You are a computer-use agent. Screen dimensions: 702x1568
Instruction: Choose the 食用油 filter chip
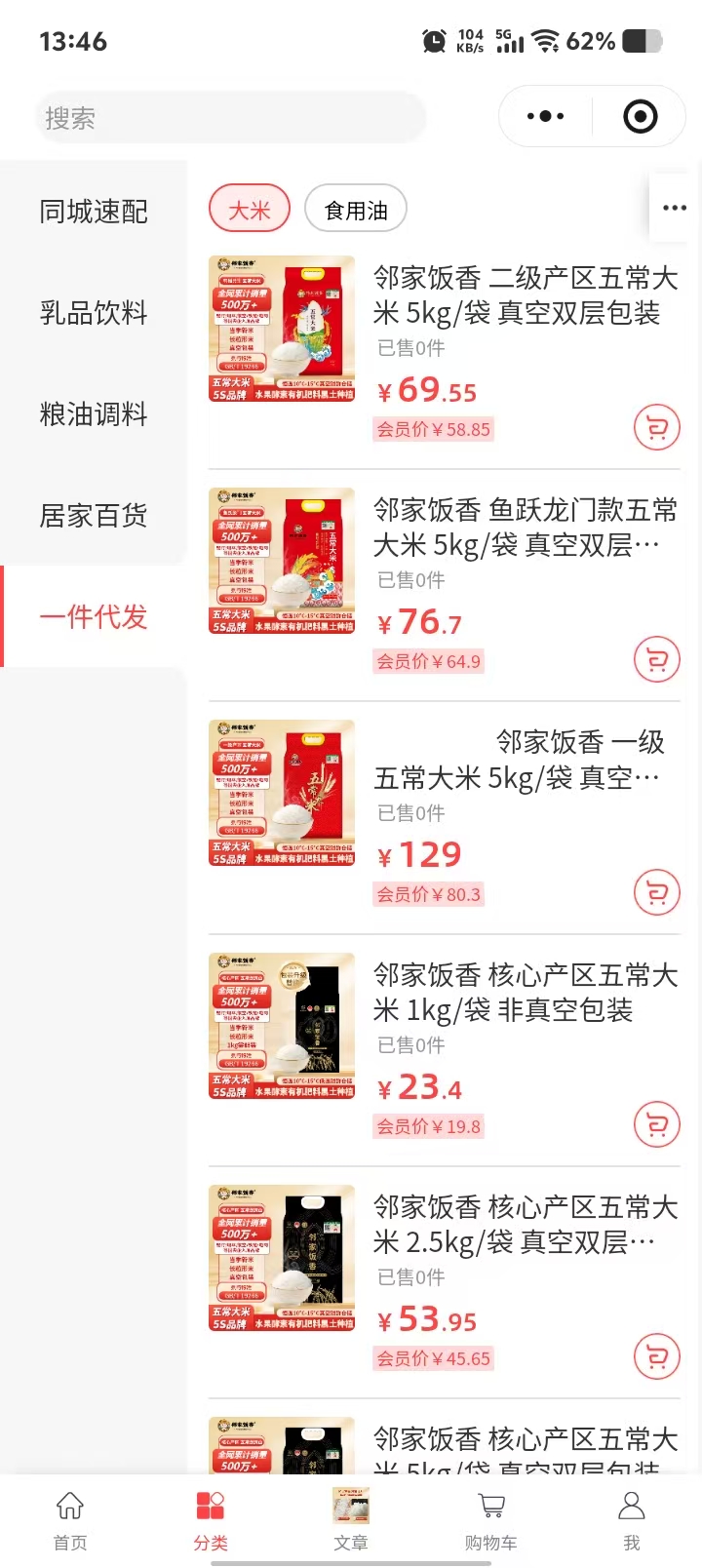click(356, 210)
